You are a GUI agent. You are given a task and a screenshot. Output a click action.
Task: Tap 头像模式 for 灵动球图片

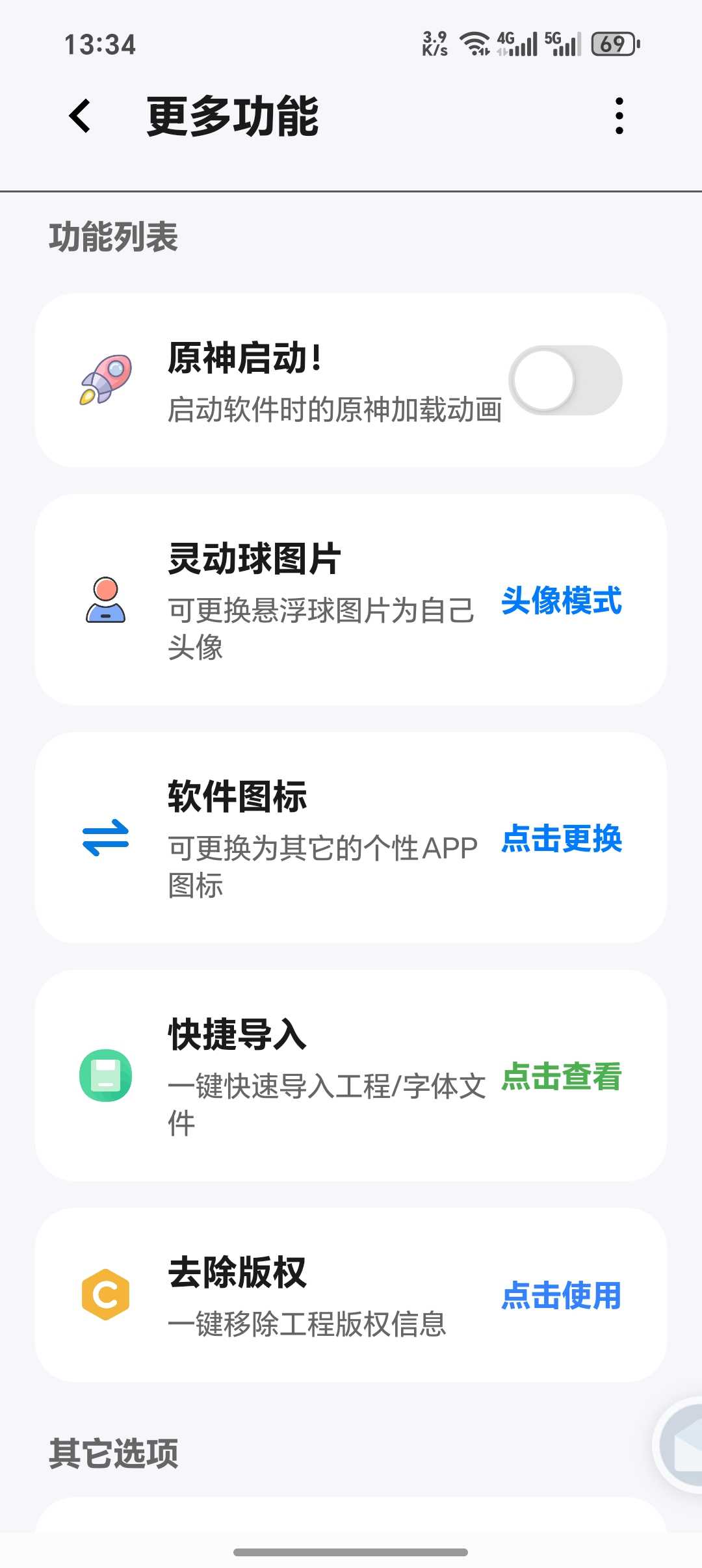click(x=561, y=600)
